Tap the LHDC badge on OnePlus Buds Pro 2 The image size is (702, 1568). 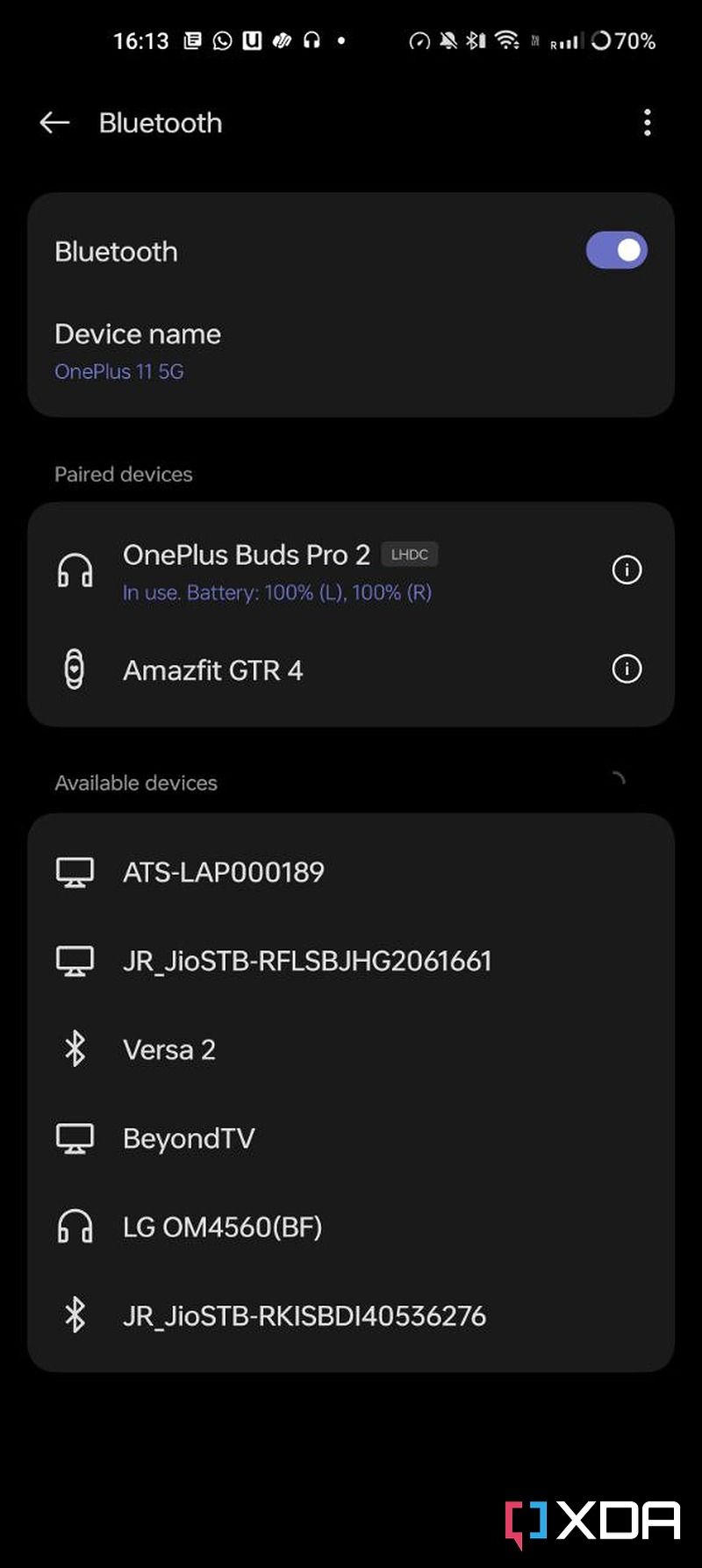(x=409, y=555)
